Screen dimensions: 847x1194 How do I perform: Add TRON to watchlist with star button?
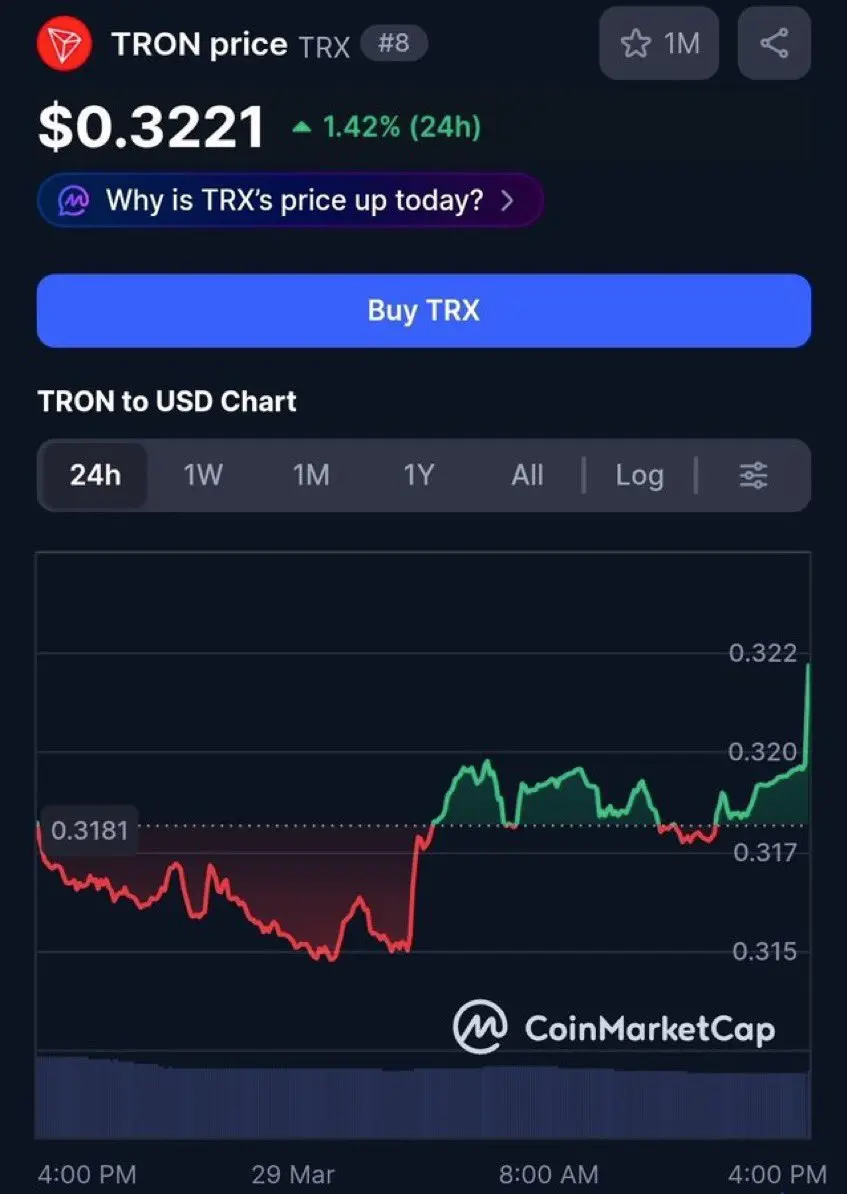(x=658, y=43)
